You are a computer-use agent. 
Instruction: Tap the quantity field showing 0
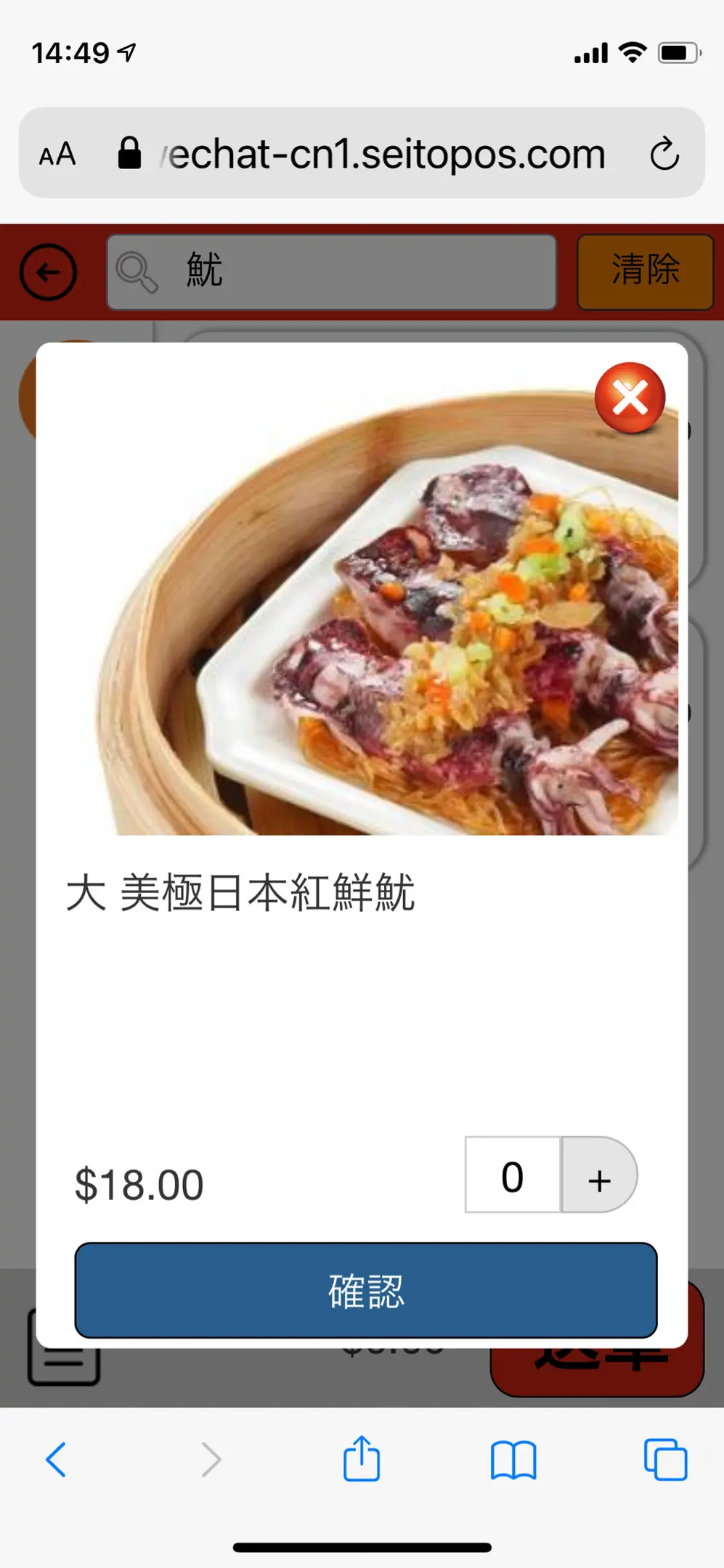click(513, 1175)
